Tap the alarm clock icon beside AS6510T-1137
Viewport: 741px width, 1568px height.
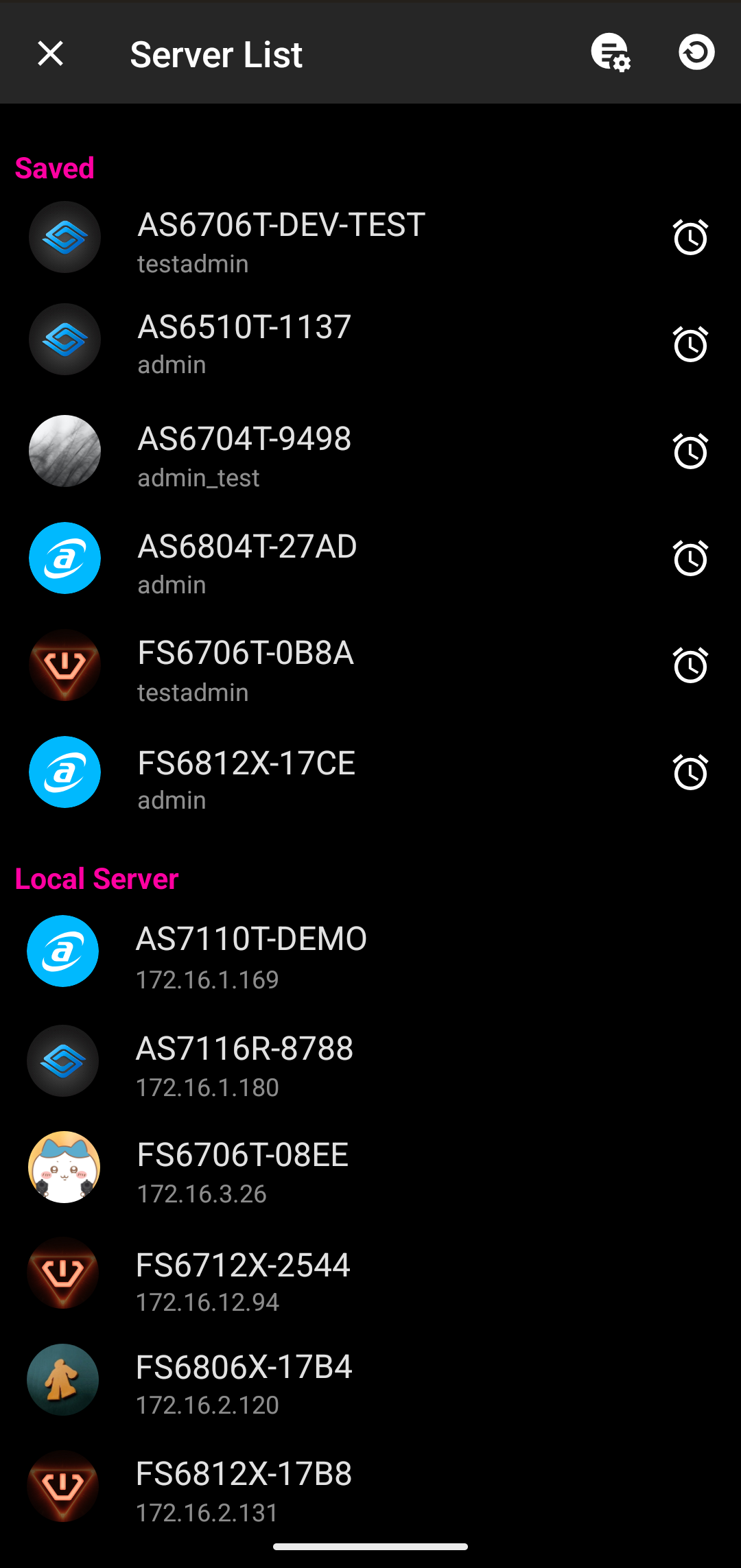pyautogui.click(x=690, y=344)
